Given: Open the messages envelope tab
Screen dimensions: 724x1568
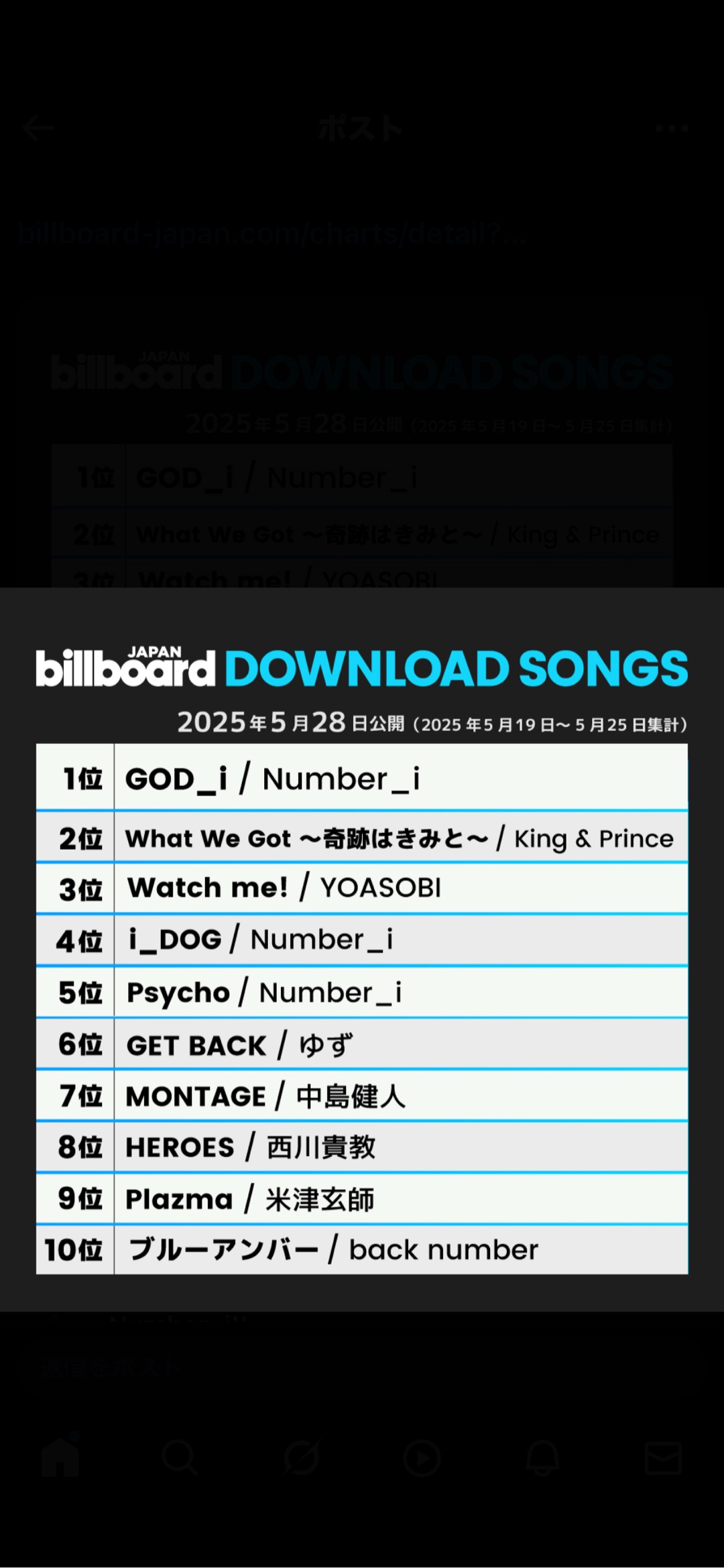Looking at the screenshot, I should tap(663, 1458).
